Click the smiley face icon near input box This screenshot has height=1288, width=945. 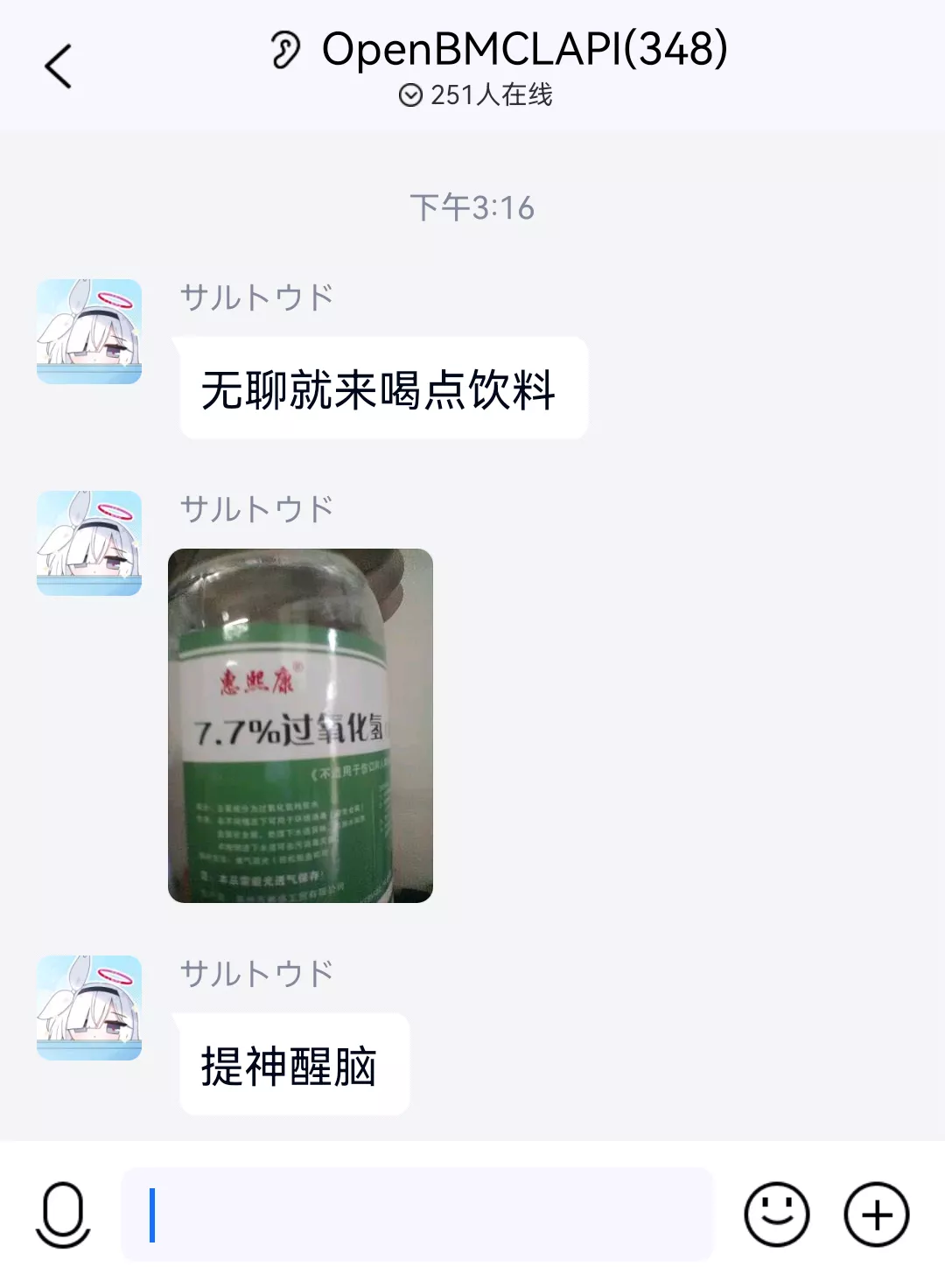tap(775, 1214)
